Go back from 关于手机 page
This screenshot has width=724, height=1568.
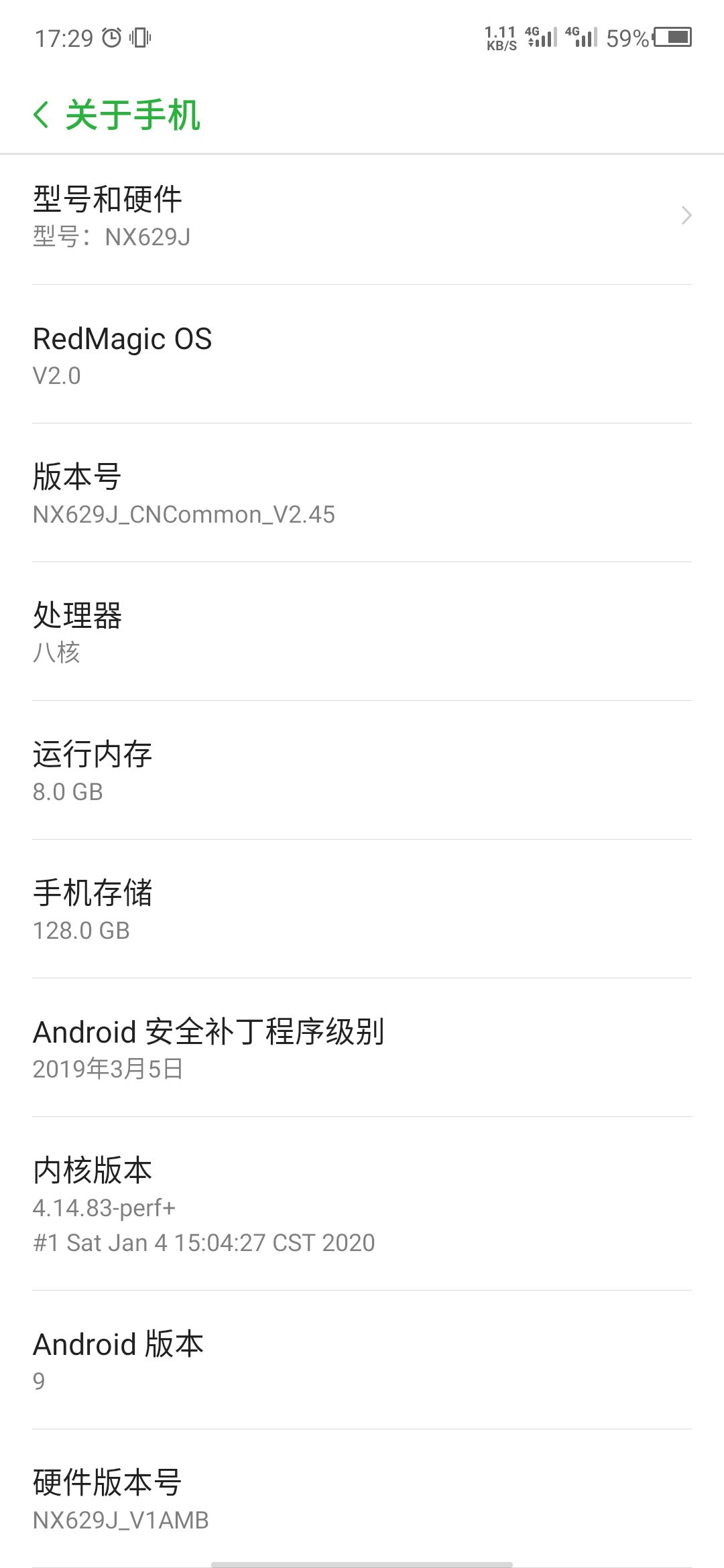point(42,115)
